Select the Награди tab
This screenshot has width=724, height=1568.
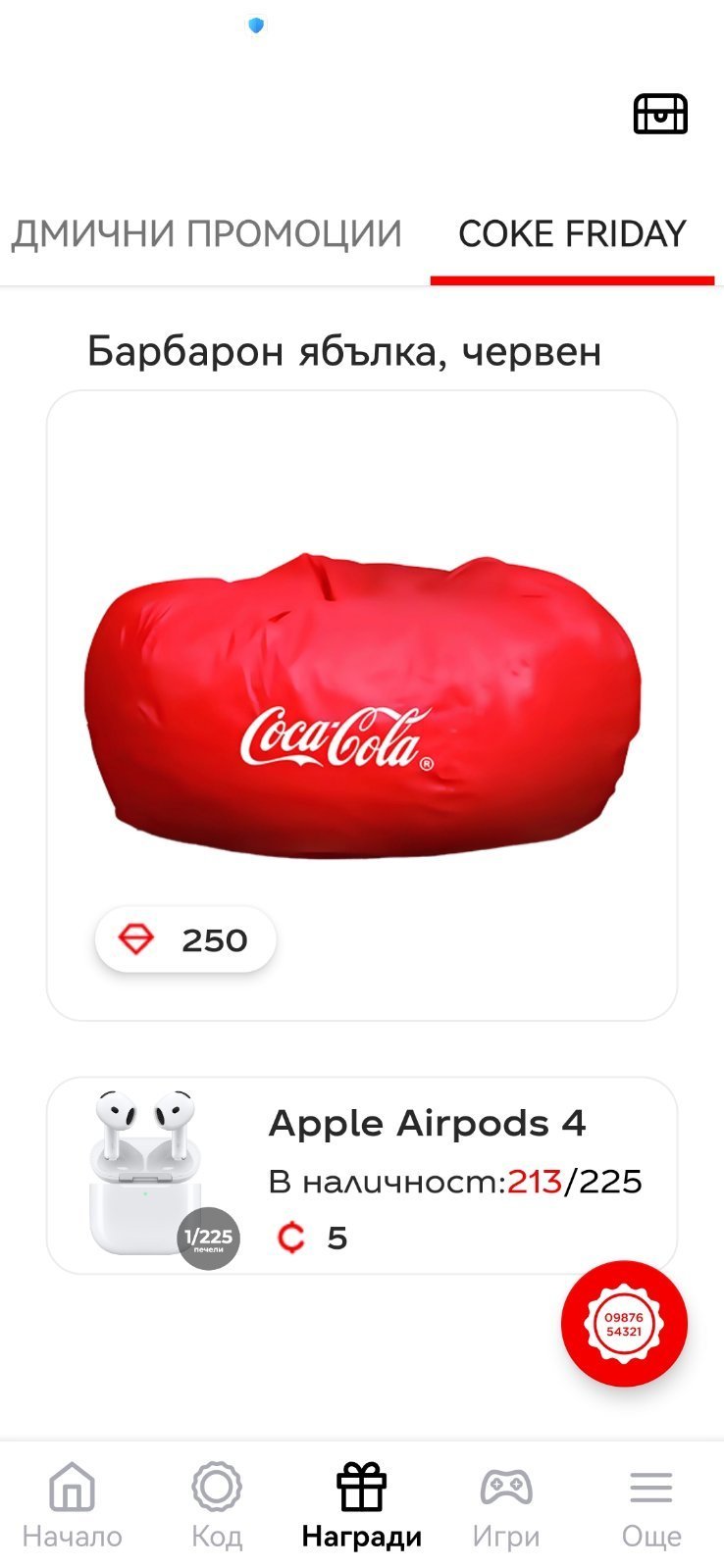[x=362, y=1504]
